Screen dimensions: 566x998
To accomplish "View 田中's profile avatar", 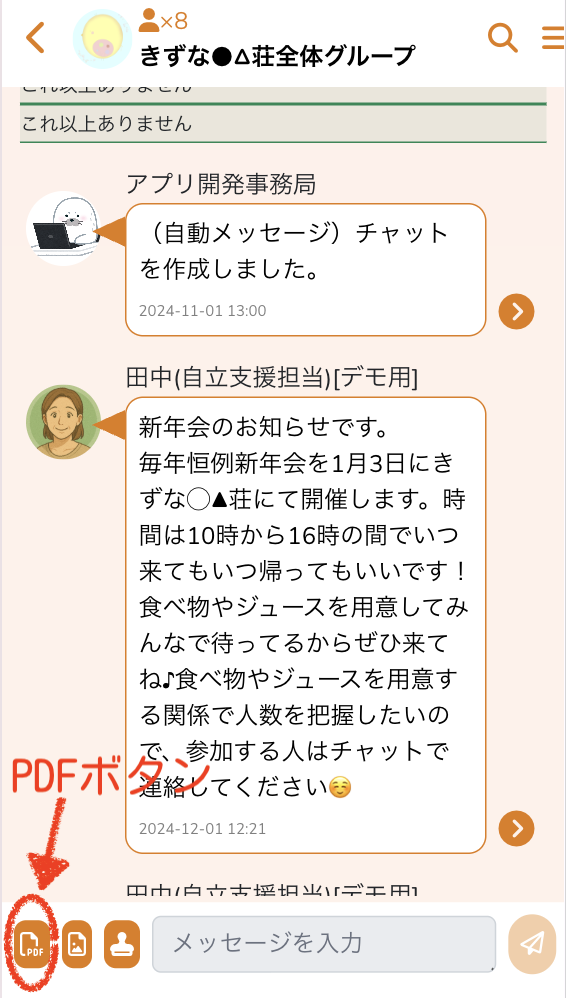I will [64, 421].
